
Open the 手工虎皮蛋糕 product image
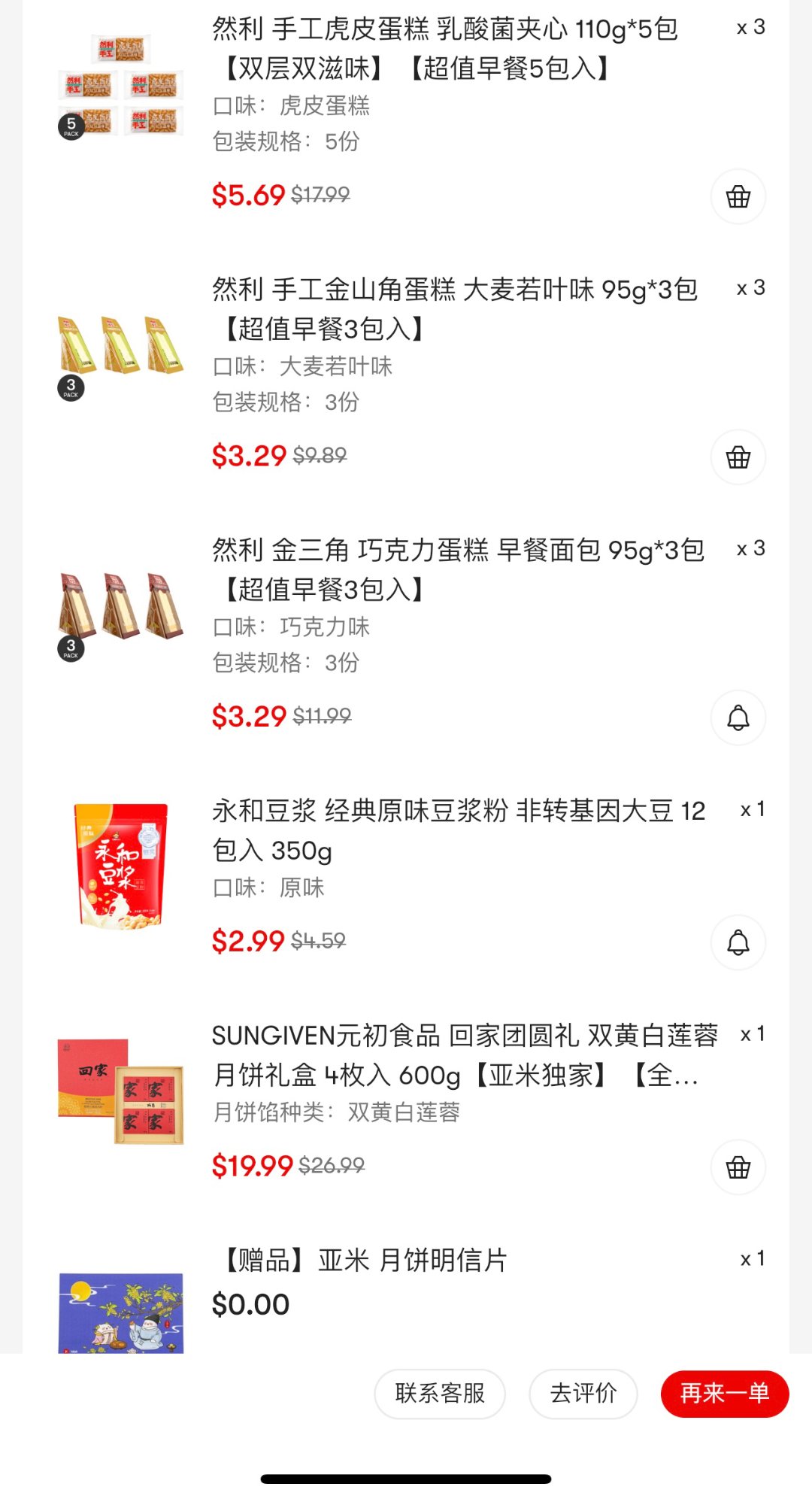pos(120,85)
